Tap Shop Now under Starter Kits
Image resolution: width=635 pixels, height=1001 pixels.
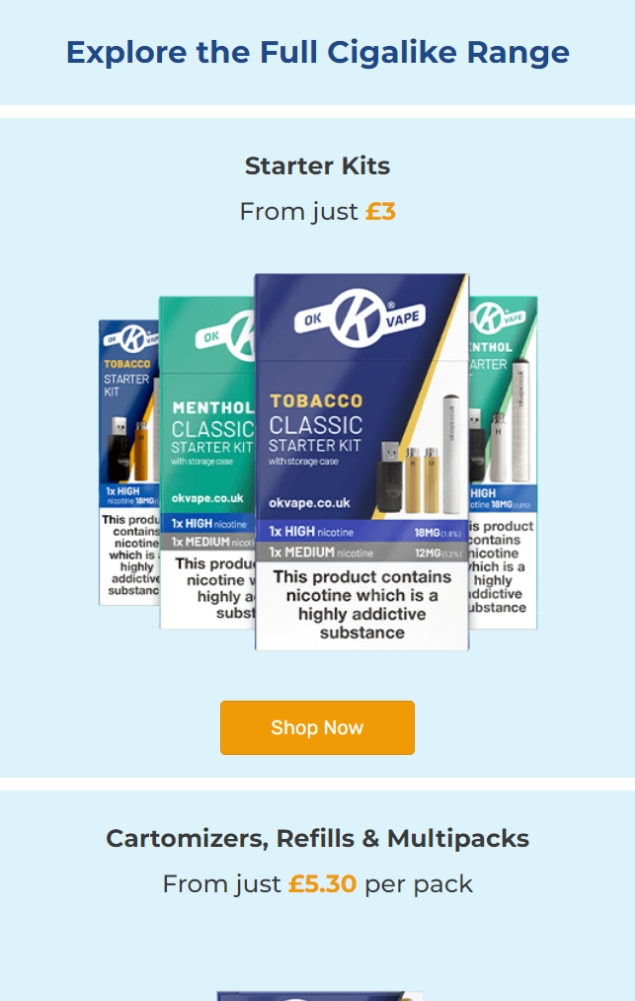[x=317, y=727]
